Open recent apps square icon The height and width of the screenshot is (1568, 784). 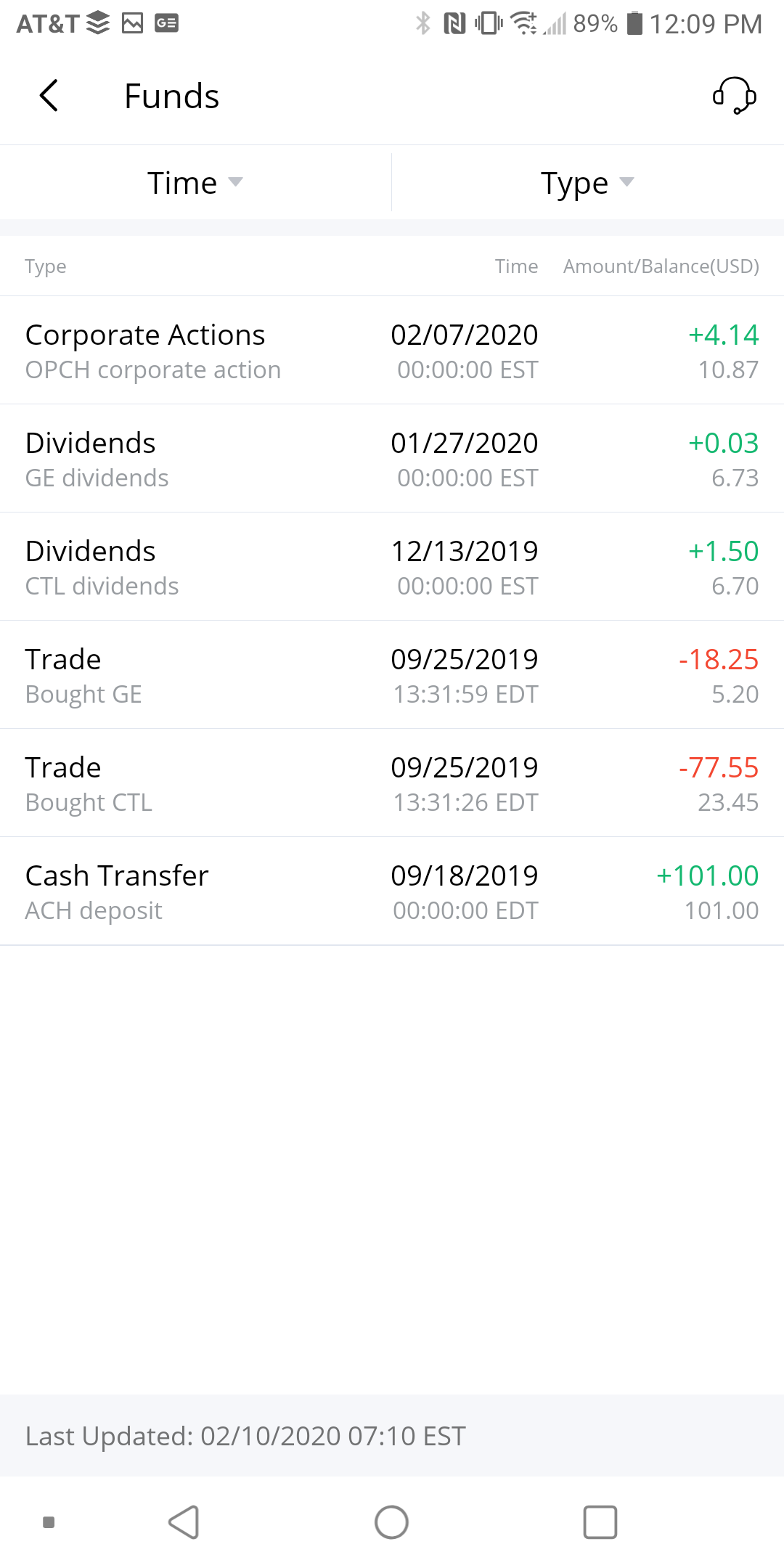(x=600, y=1522)
